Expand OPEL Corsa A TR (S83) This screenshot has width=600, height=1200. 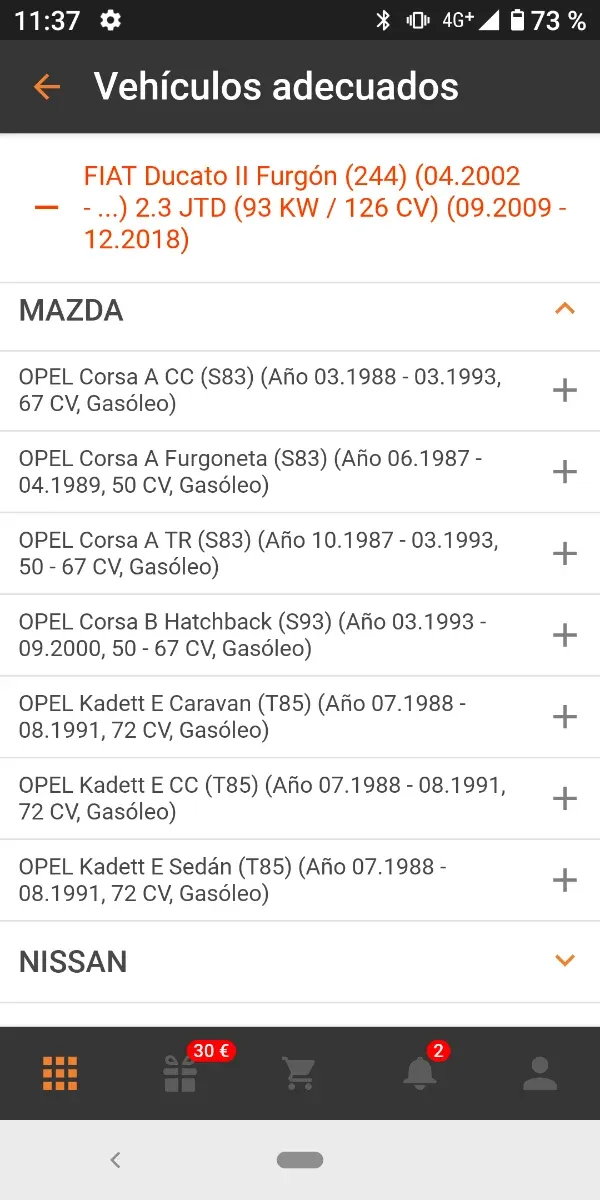(x=564, y=553)
